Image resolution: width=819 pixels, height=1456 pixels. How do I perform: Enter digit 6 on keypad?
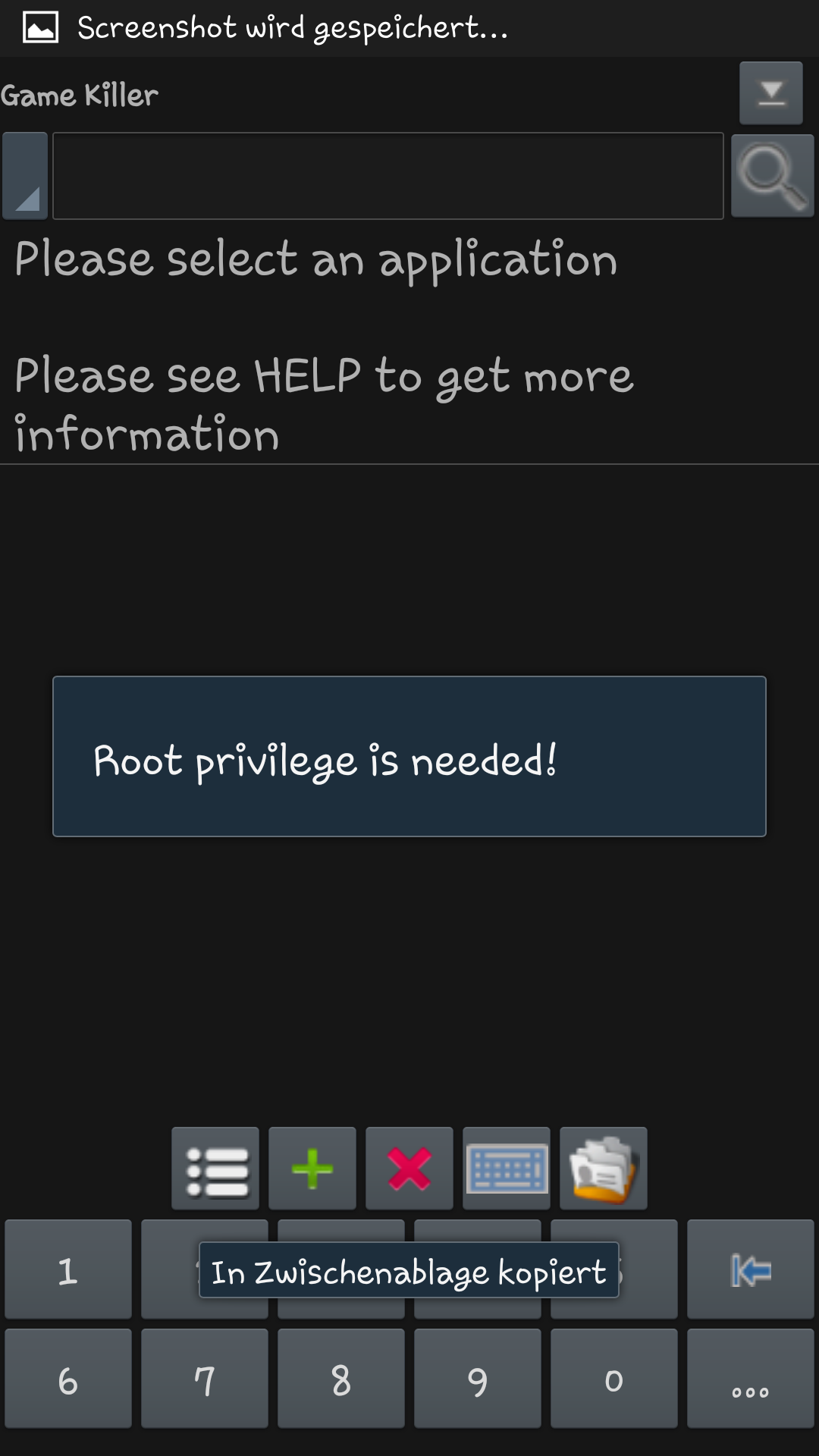[x=68, y=1379]
